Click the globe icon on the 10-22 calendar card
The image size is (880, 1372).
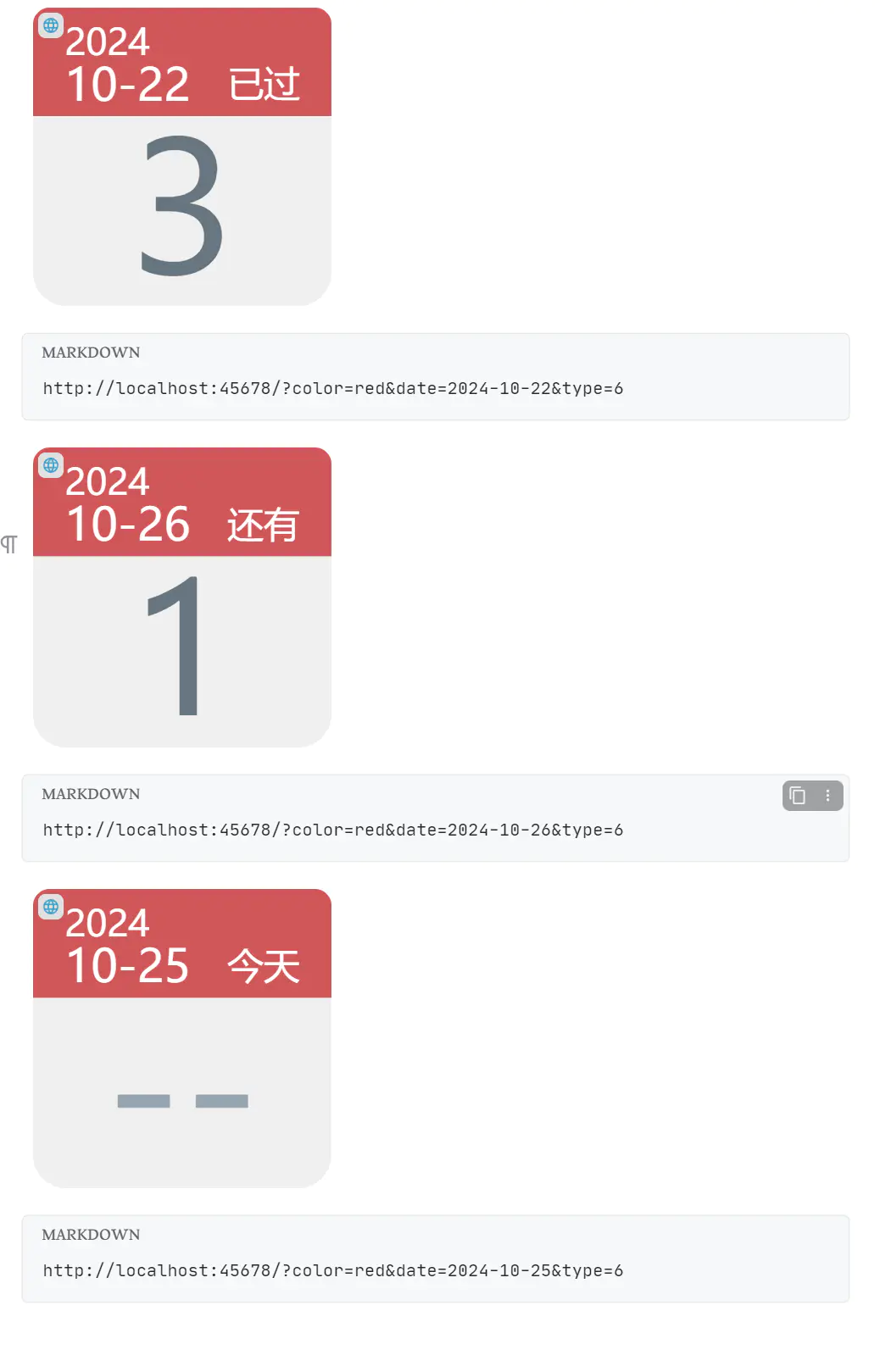[x=51, y=25]
